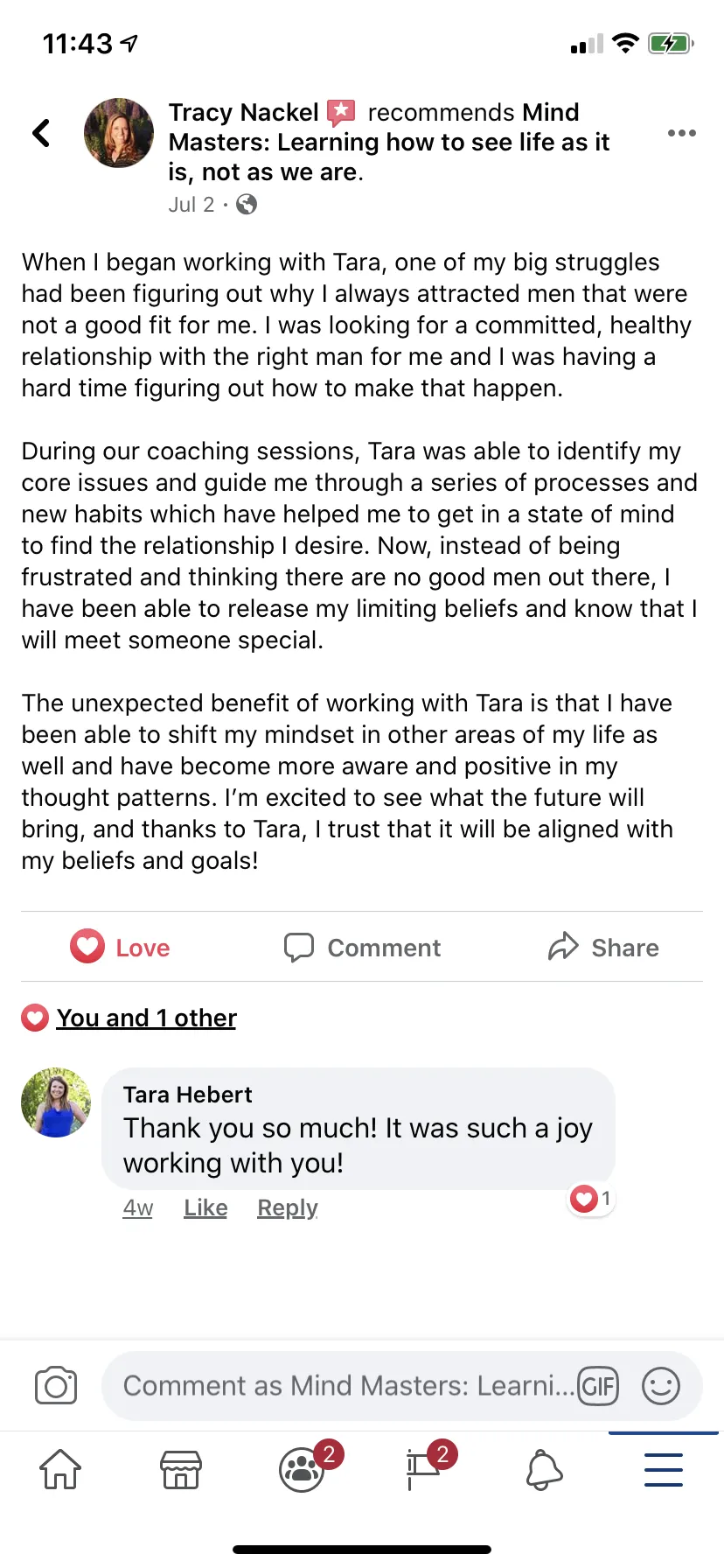Go to the Home feed tab
The height and width of the screenshot is (1568, 724).
(60, 1469)
